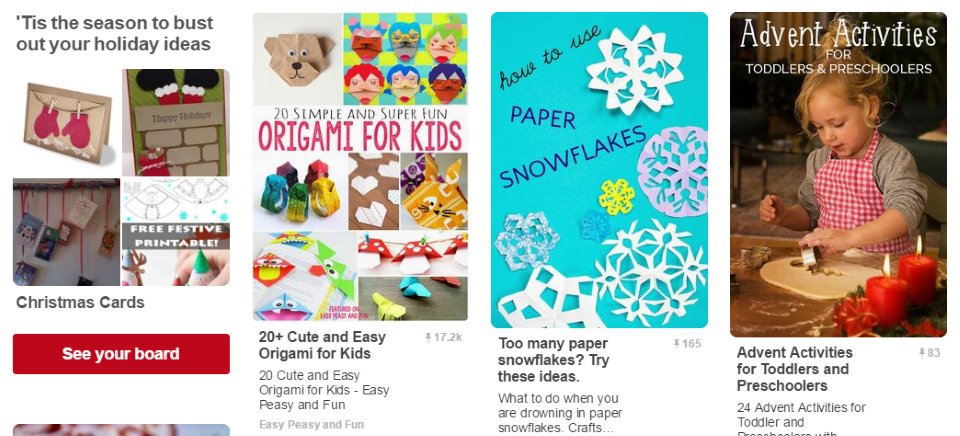Open the 20+ Cute and Easy Origami title
960x436 pixels.
(x=315, y=345)
